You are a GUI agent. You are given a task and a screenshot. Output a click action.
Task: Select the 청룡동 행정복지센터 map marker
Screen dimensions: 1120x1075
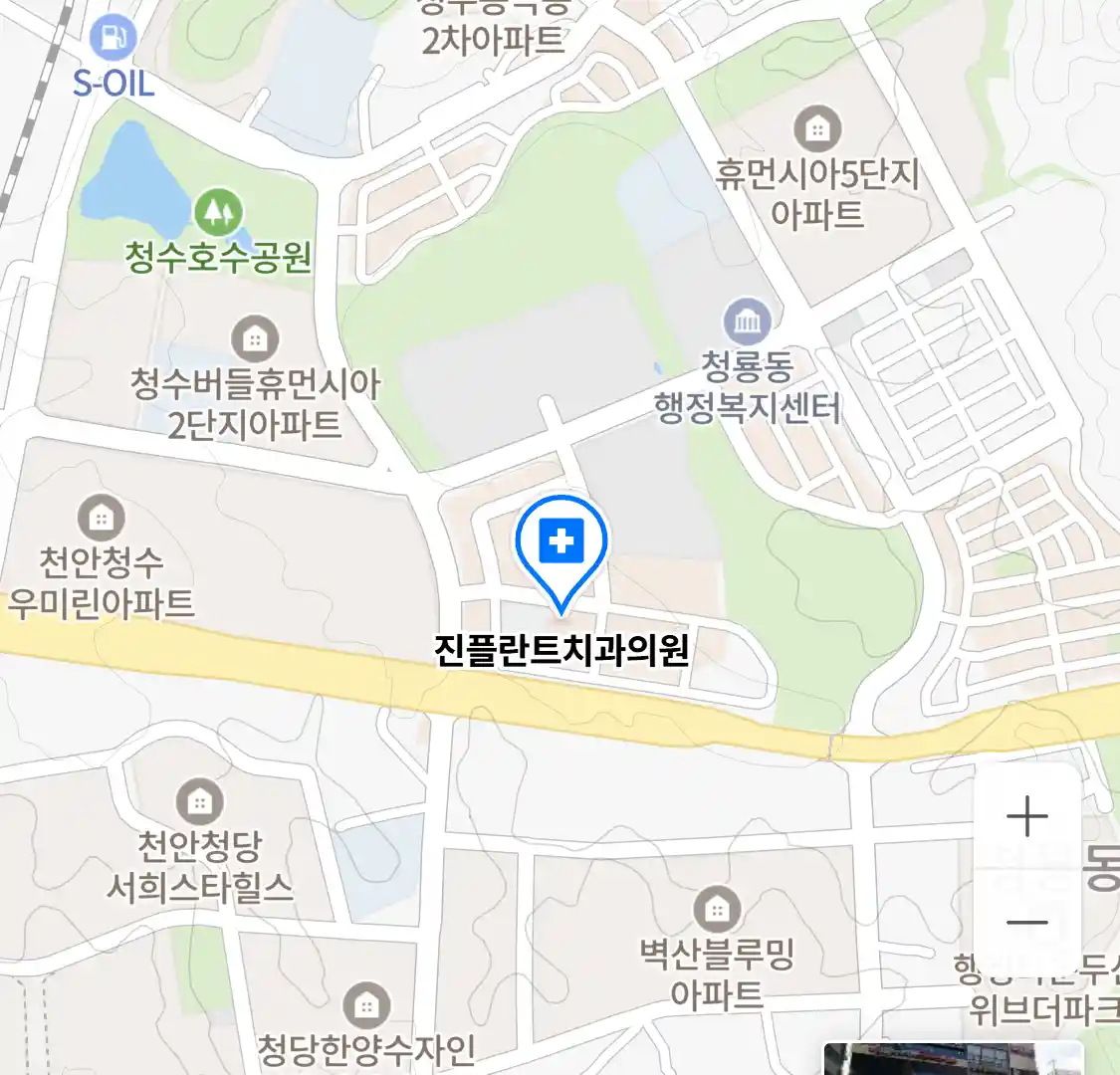click(747, 321)
